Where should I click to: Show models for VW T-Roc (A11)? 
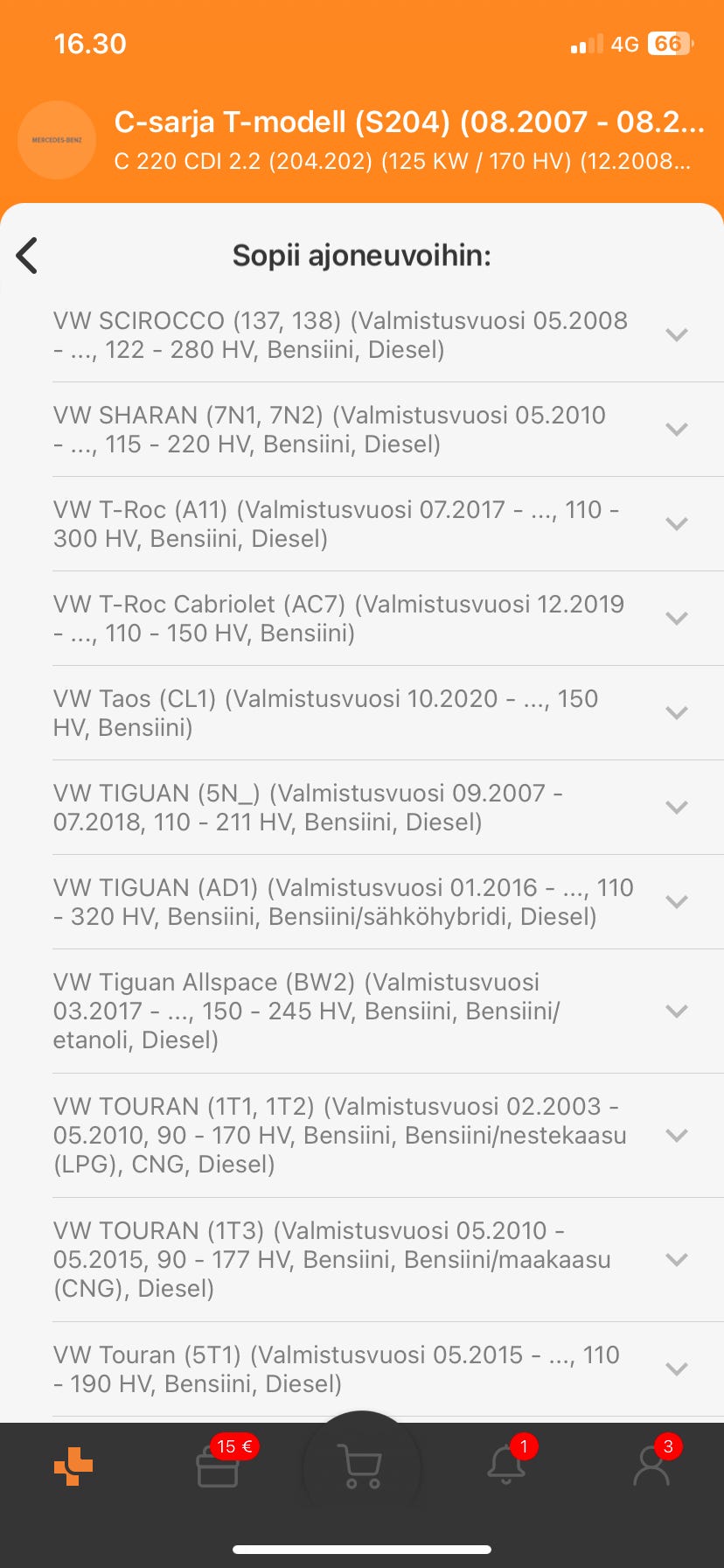point(676,524)
